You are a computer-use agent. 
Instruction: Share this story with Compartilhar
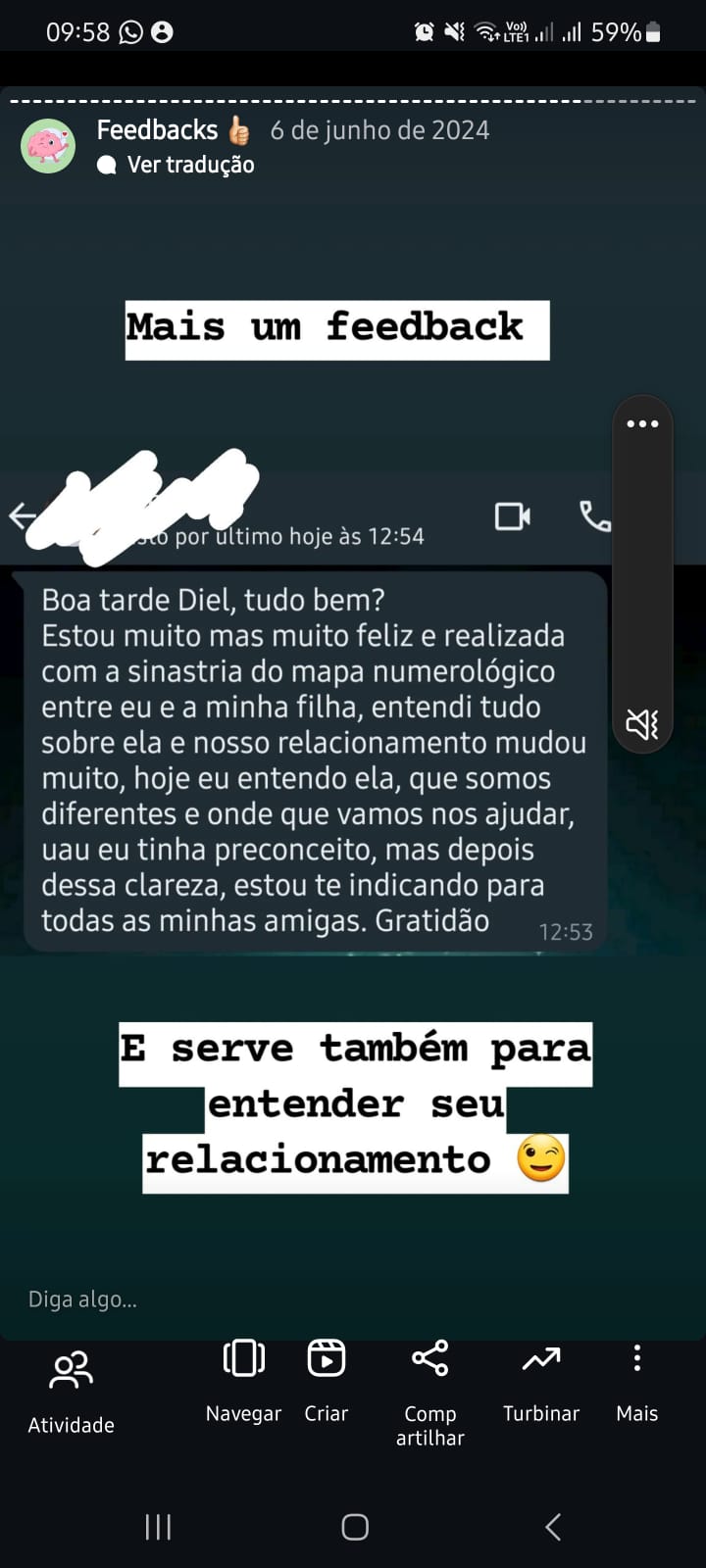point(429,1390)
